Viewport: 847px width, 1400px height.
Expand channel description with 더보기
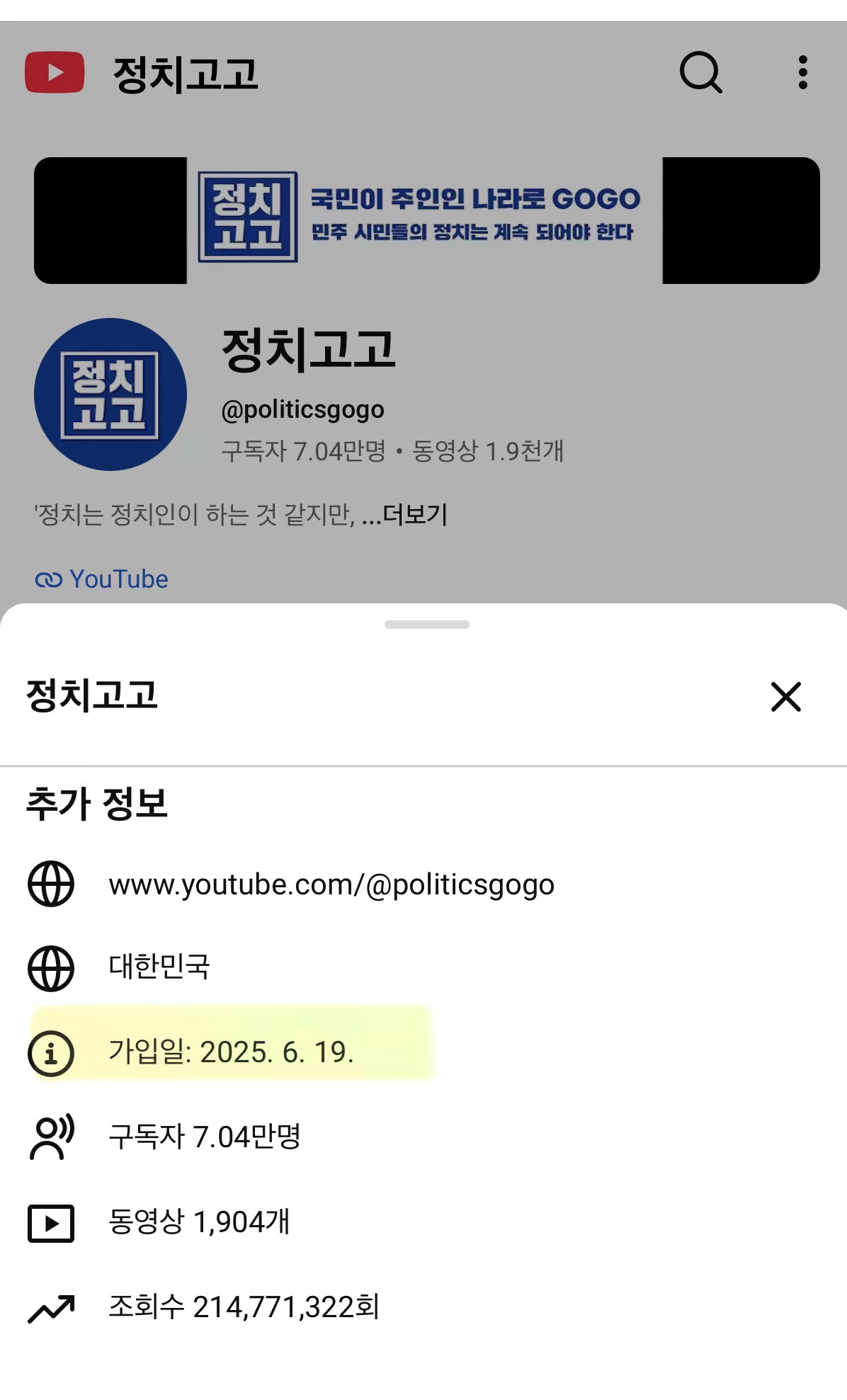(x=415, y=515)
